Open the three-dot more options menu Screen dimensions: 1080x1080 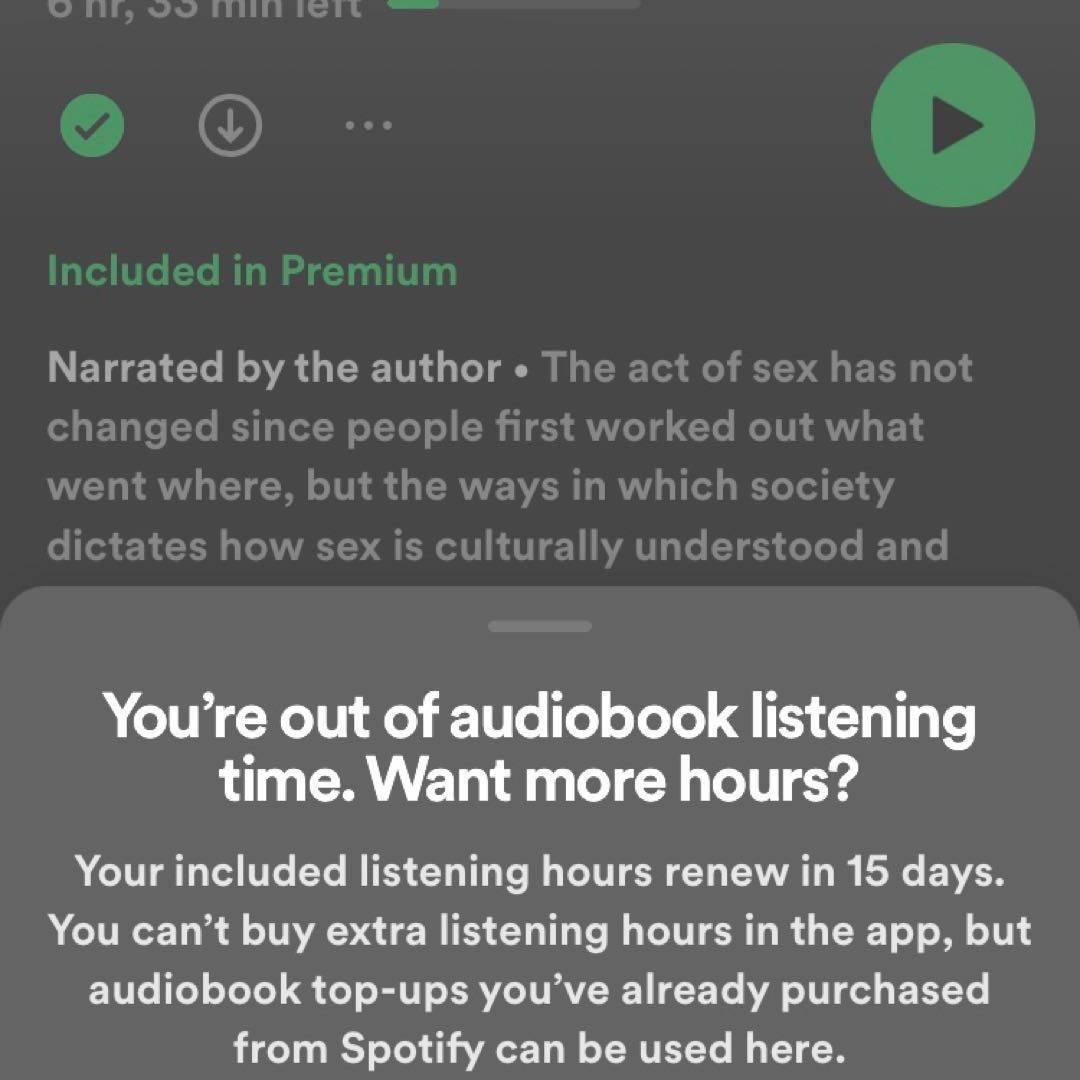(368, 126)
